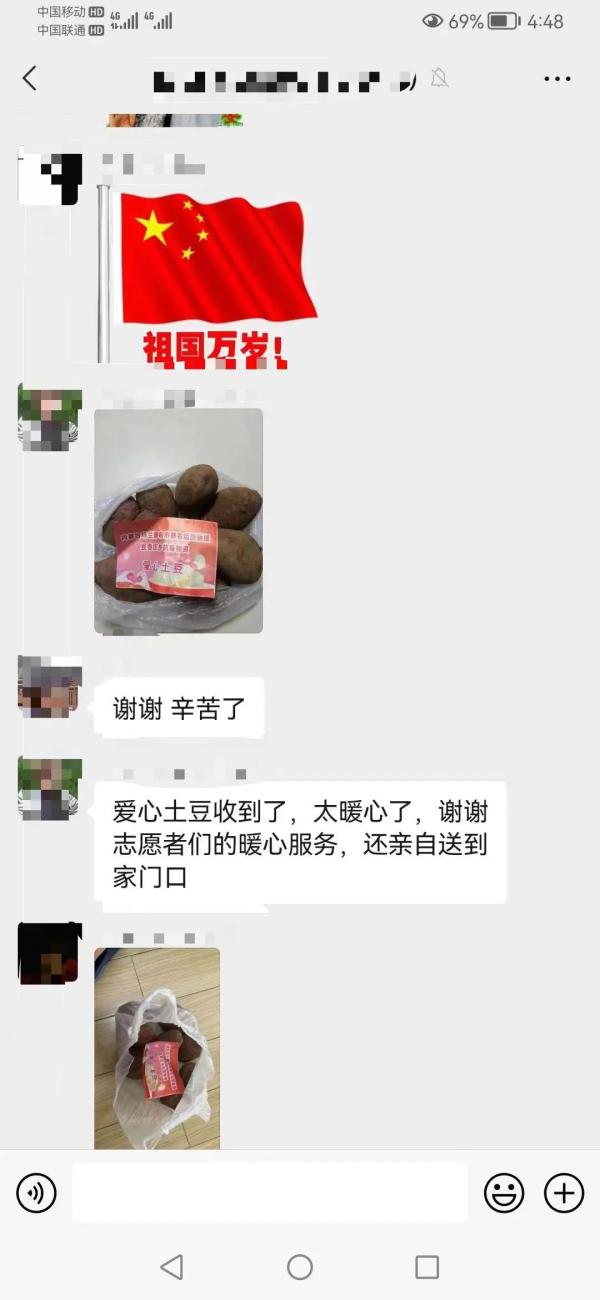Open the photo of potatoes in plastic bag
Screen dimensions: 600x1300
(x=157, y=1047)
